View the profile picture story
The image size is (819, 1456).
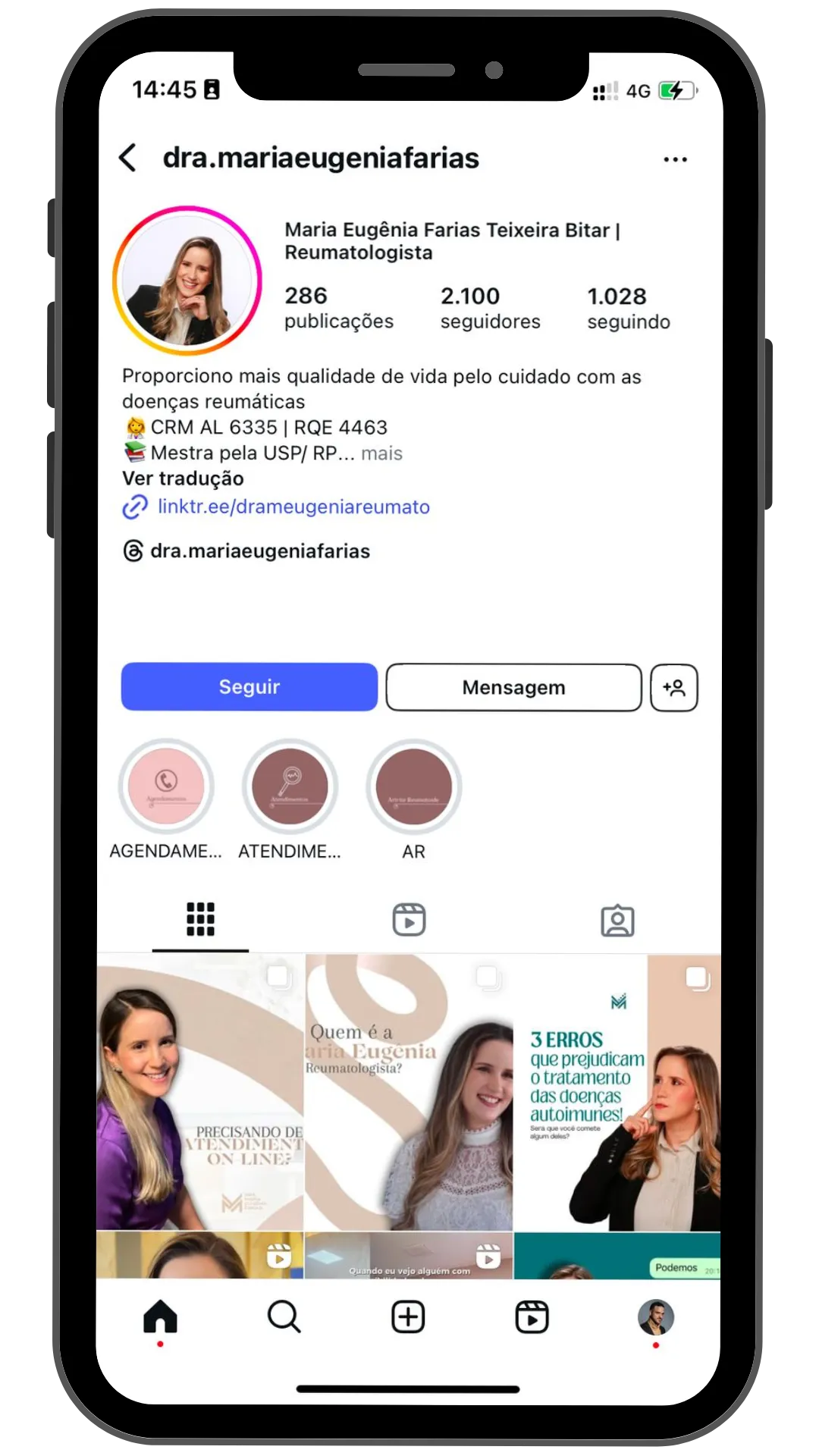tap(187, 281)
